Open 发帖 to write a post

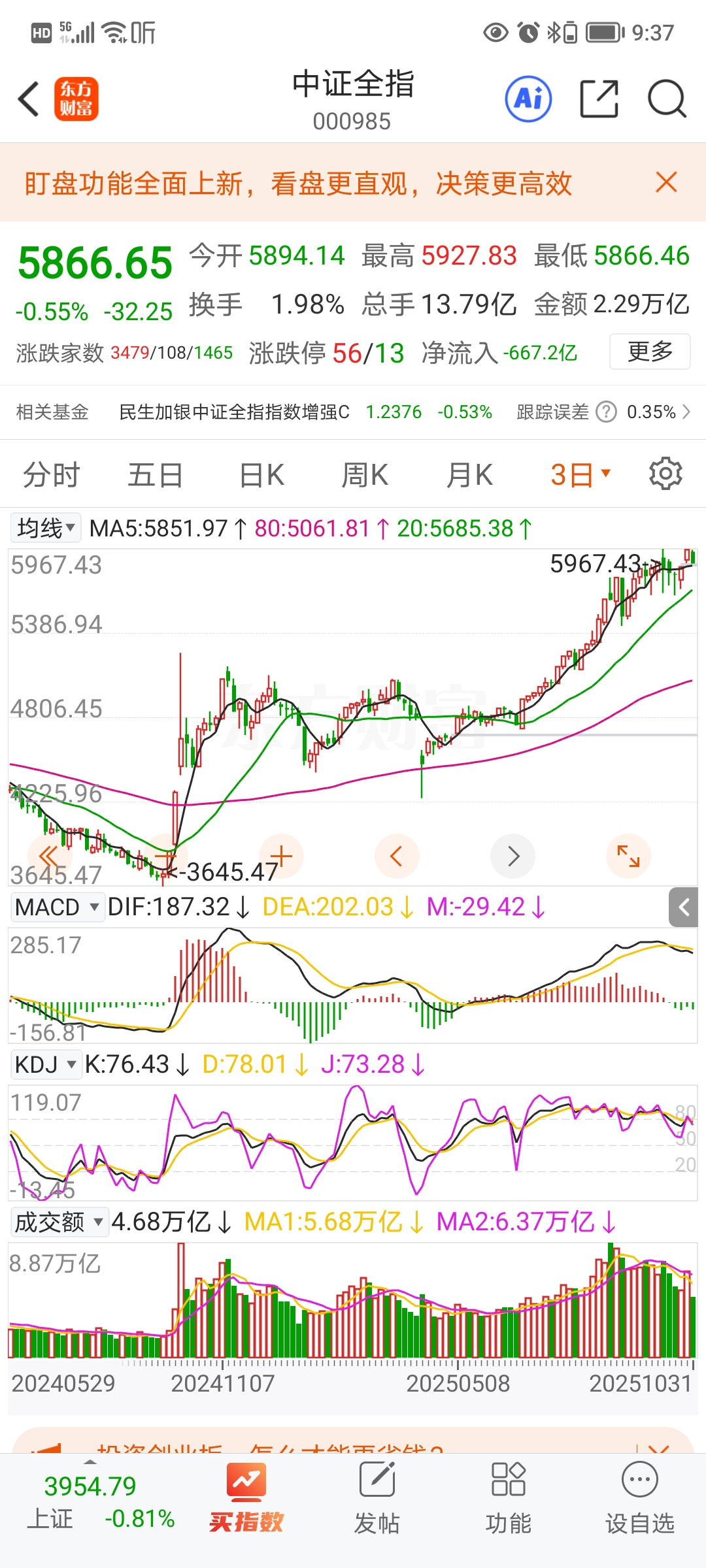[377, 1497]
